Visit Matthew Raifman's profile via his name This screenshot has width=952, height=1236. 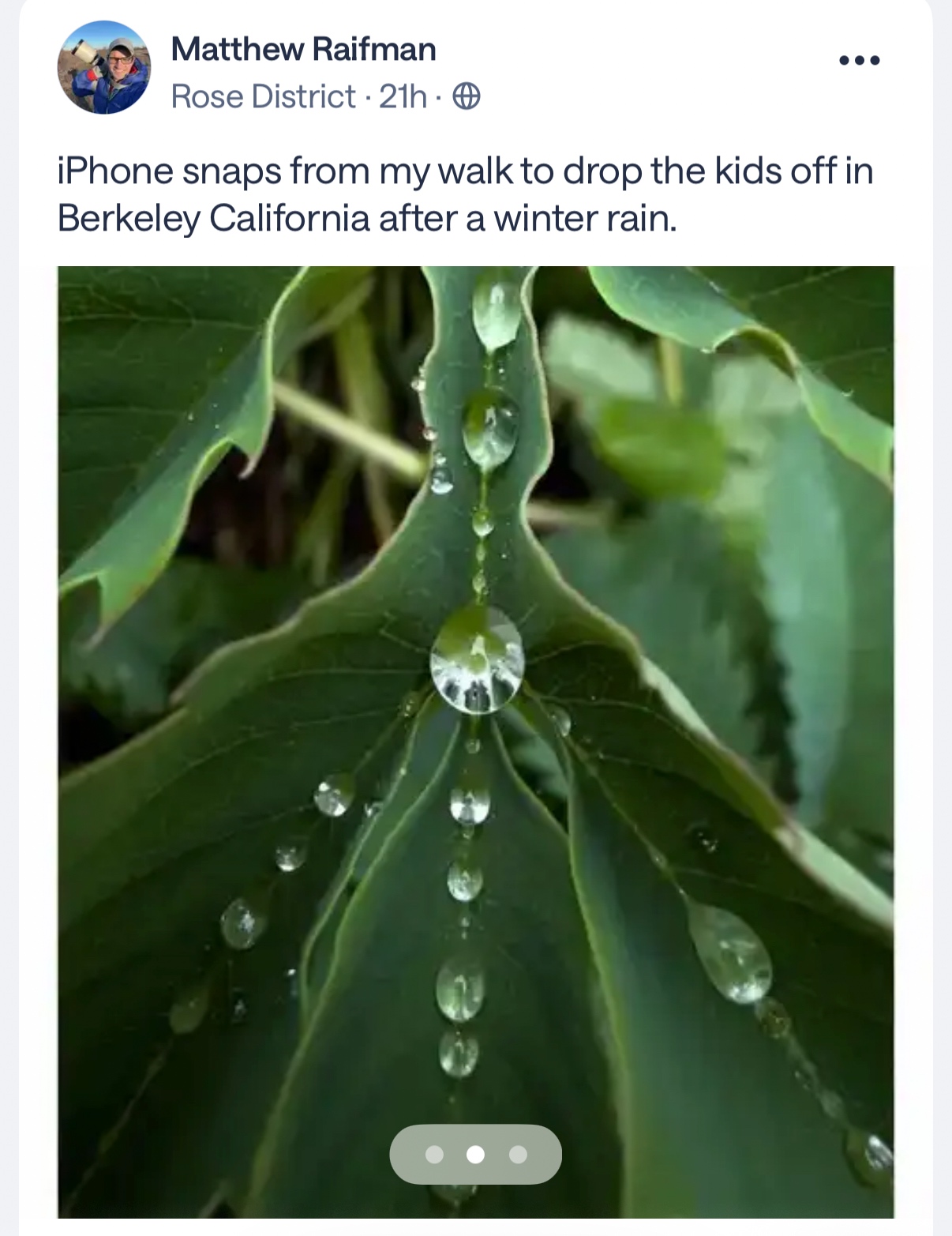(303, 49)
